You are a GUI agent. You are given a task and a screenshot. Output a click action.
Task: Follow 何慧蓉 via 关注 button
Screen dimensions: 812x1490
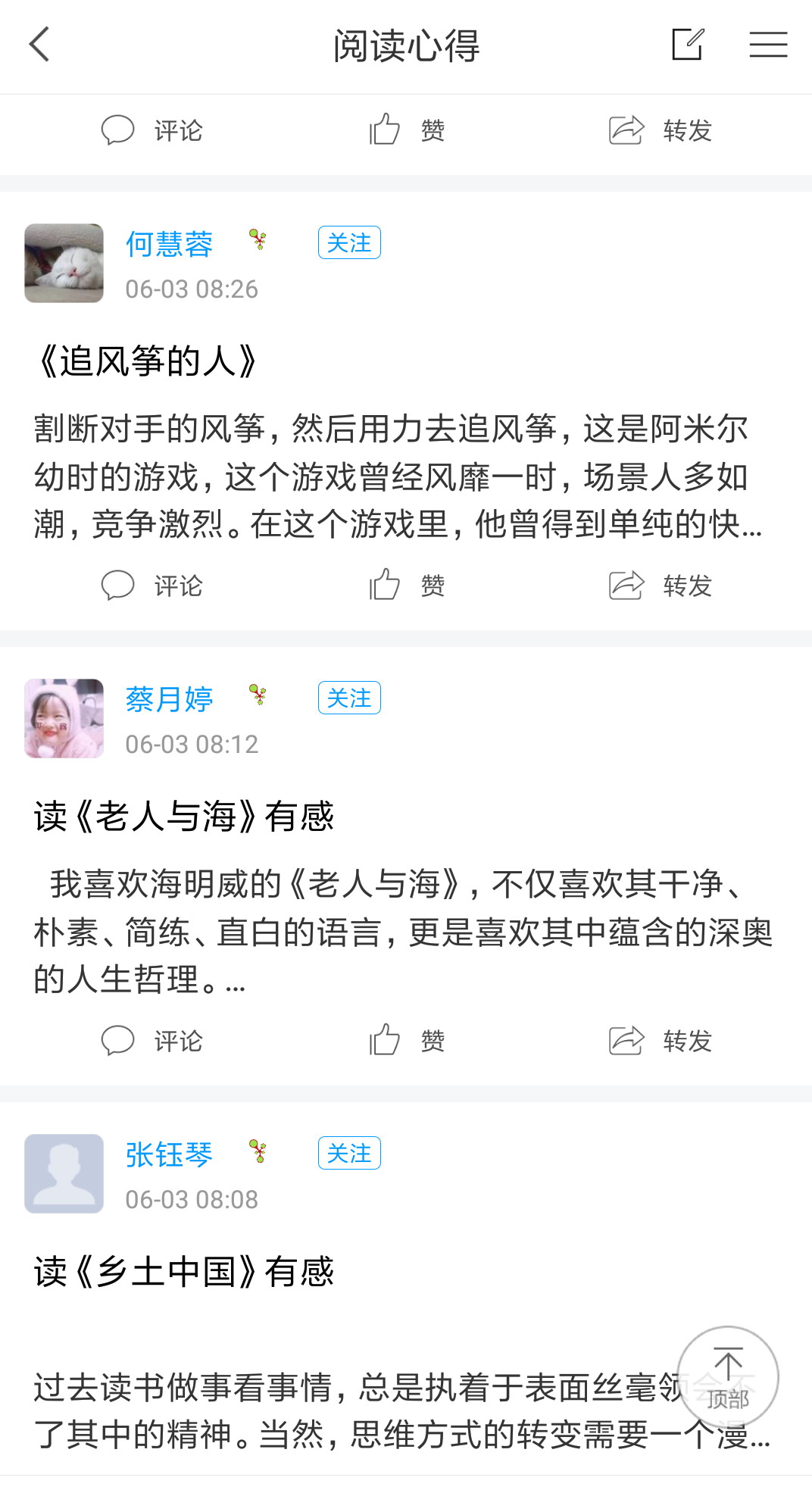(349, 243)
